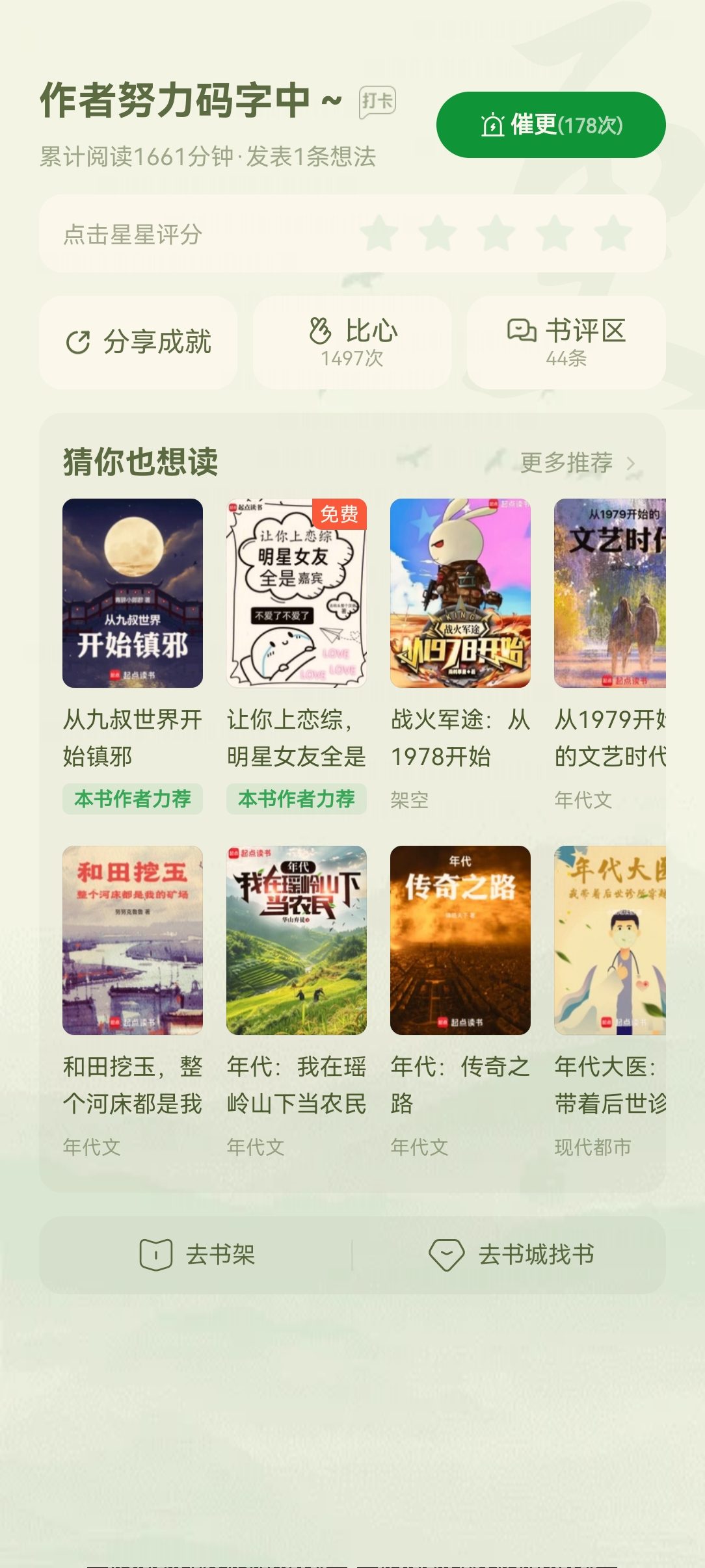Open 从1979开始的文艺时代 book
Screen dimensions: 705x1568
tap(610, 593)
